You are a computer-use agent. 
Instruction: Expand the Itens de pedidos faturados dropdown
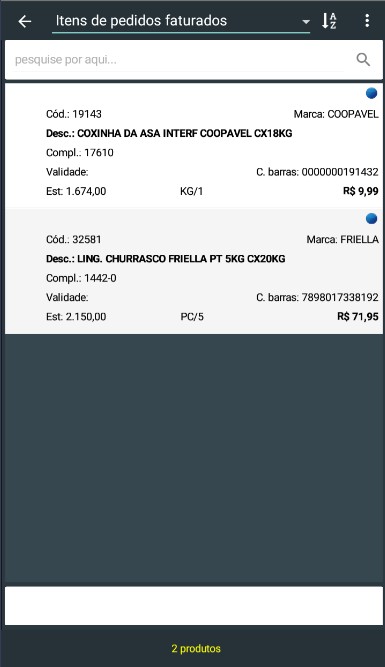click(x=181, y=21)
